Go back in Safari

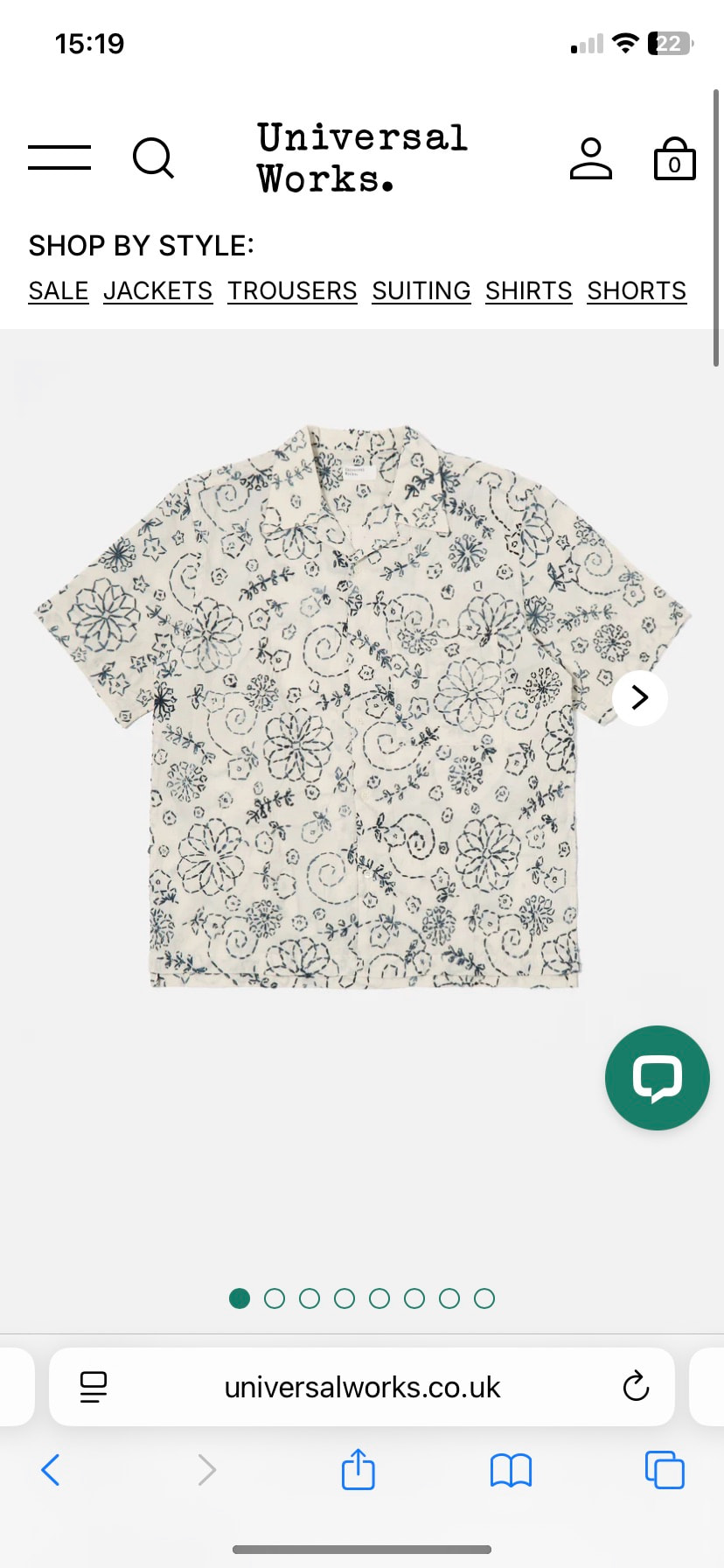click(x=51, y=1470)
